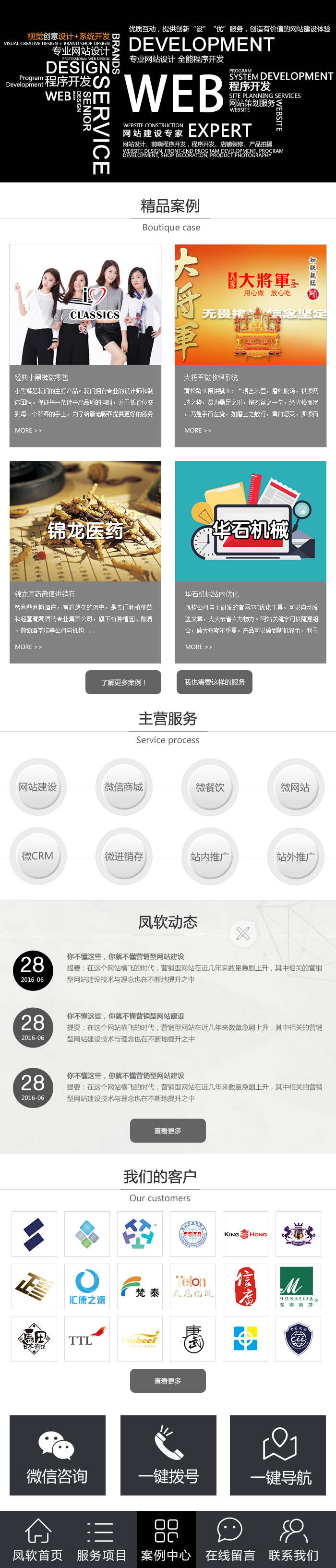Tap 我也需要这样的服务 button
The width and height of the screenshot is (336, 1568).
click(214, 682)
